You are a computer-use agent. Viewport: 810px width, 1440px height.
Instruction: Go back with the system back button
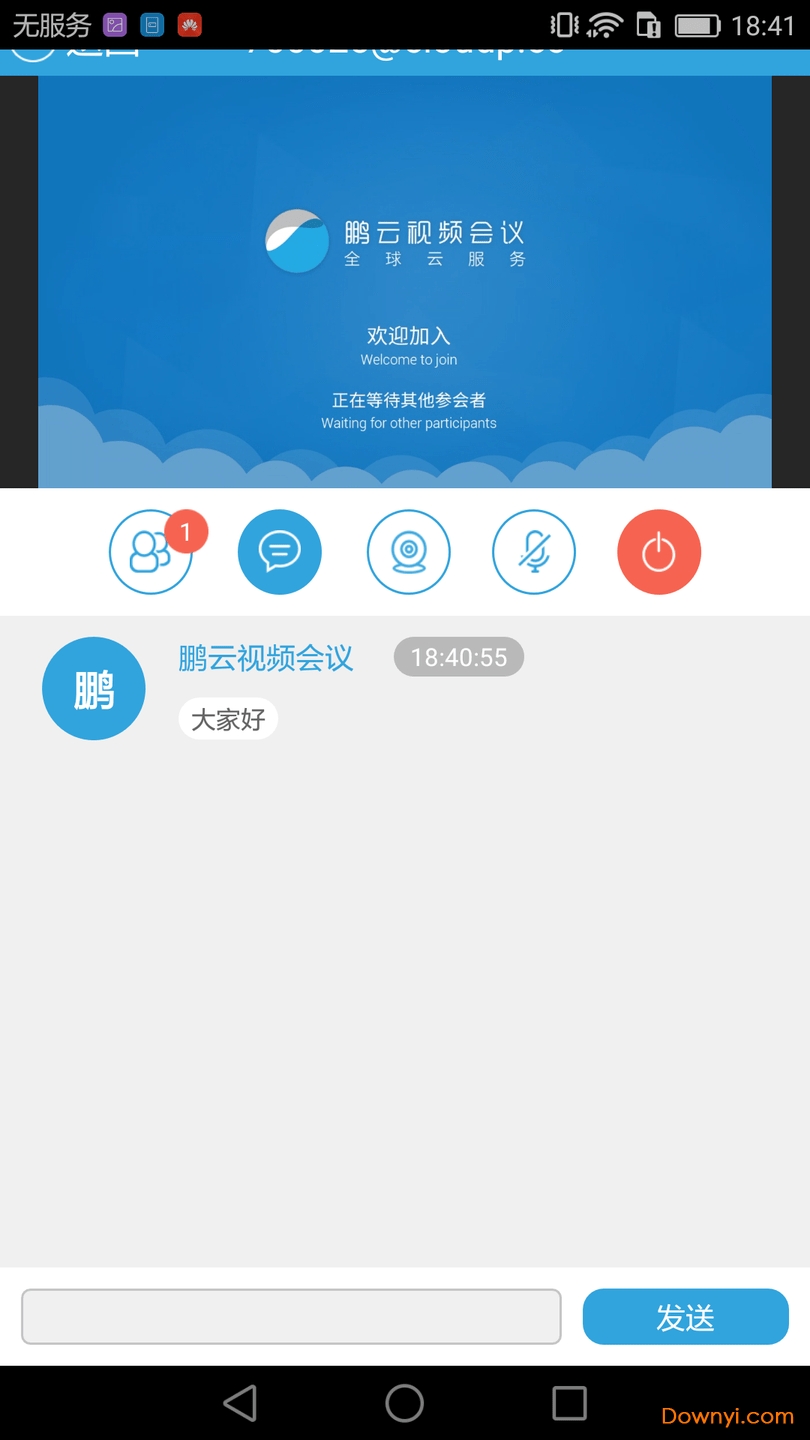click(240, 1403)
